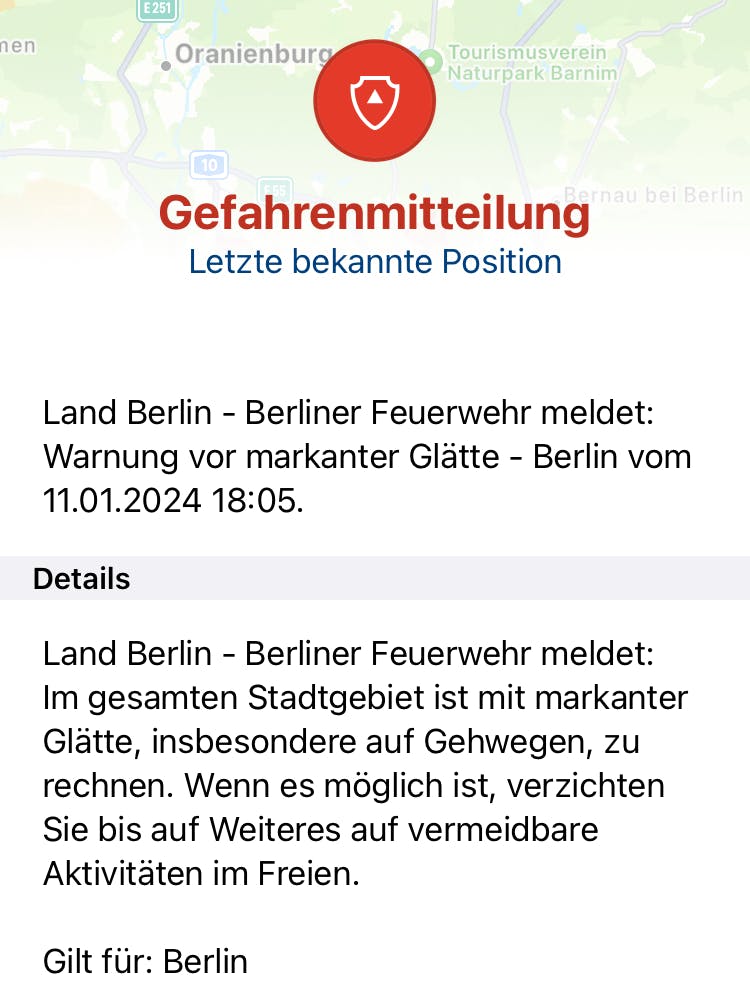Select the warning emblem's red circular background
The image size is (750, 1000).
375,100
